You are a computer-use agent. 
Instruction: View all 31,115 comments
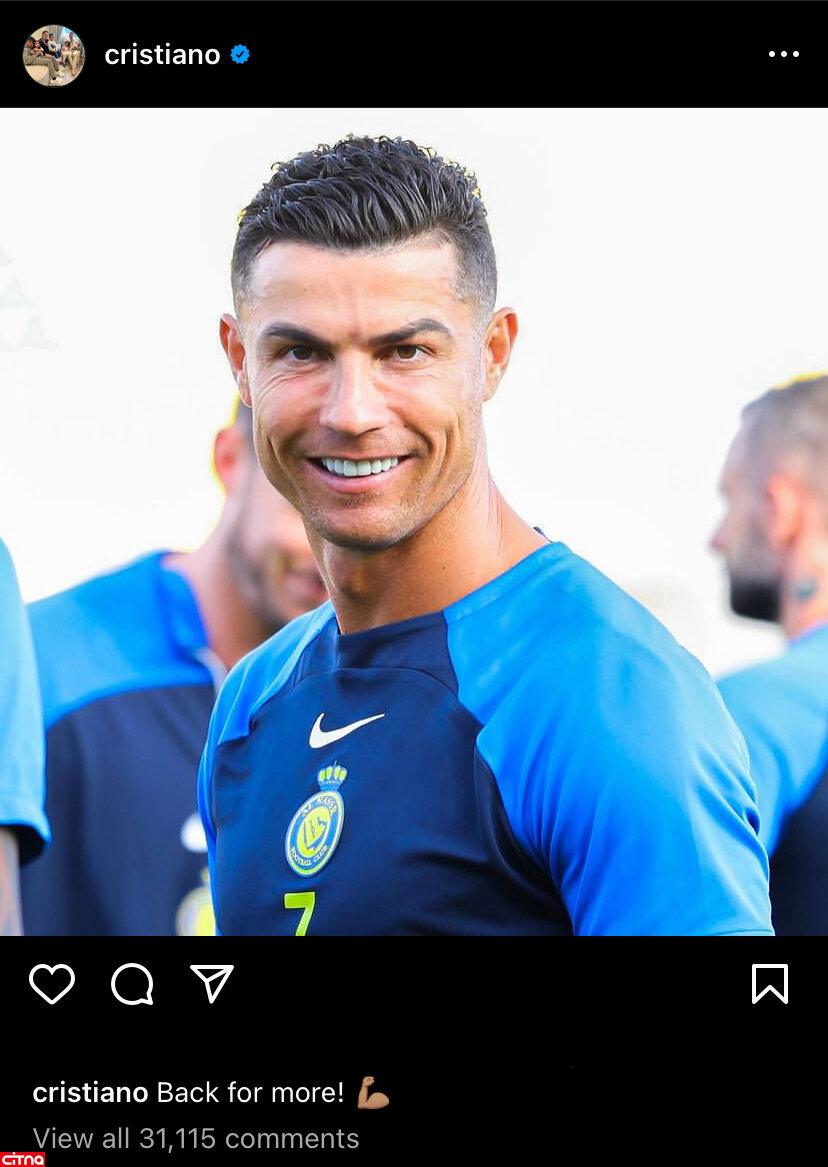(196, 1138)
